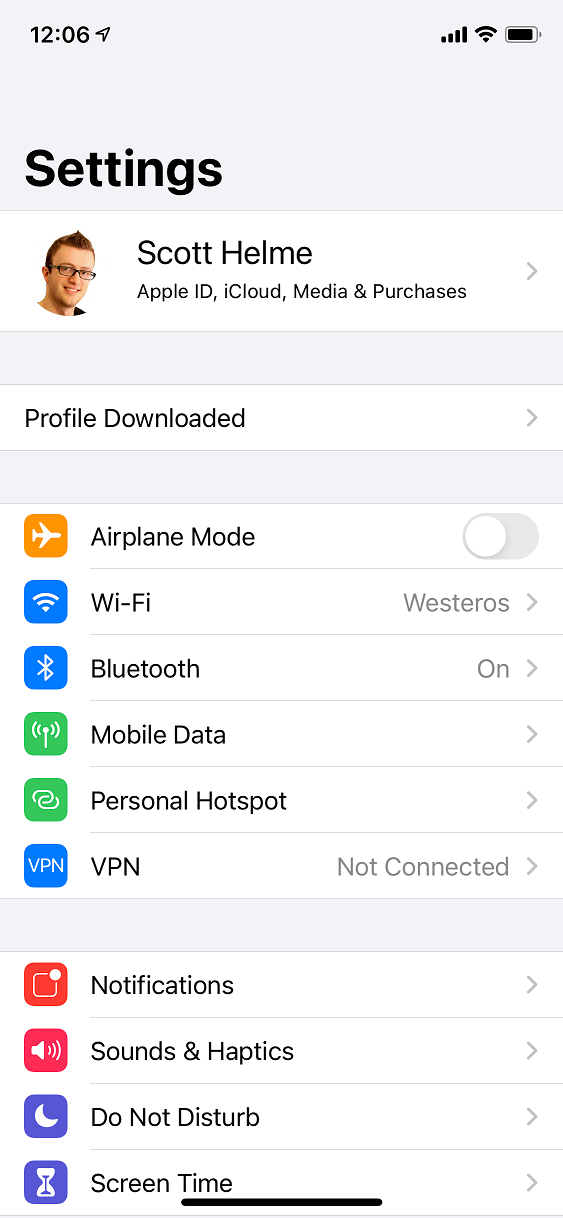563x1218 pixels.
Task: Toggle the Airplane Mode switch
Action: (x=500, y=537)
